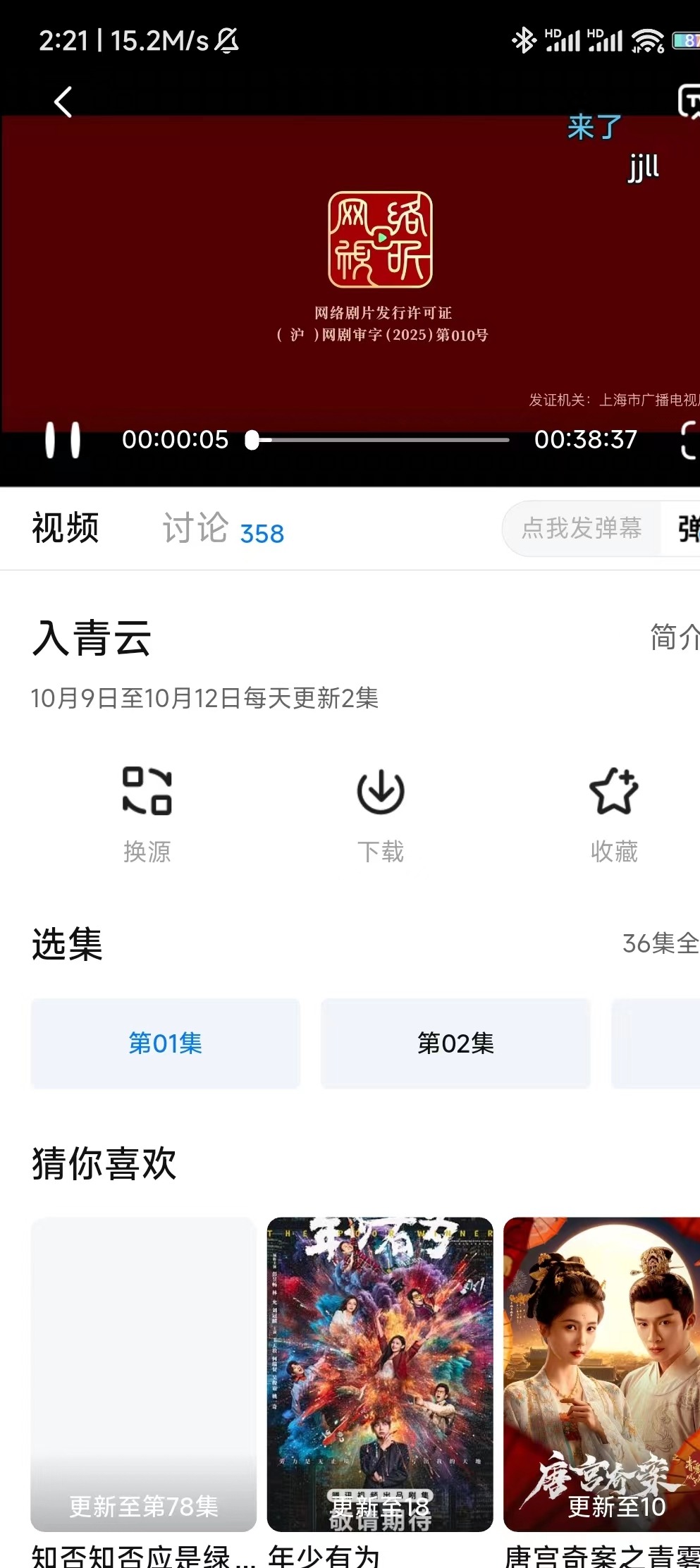Download the video via 下载

[381, 815]
